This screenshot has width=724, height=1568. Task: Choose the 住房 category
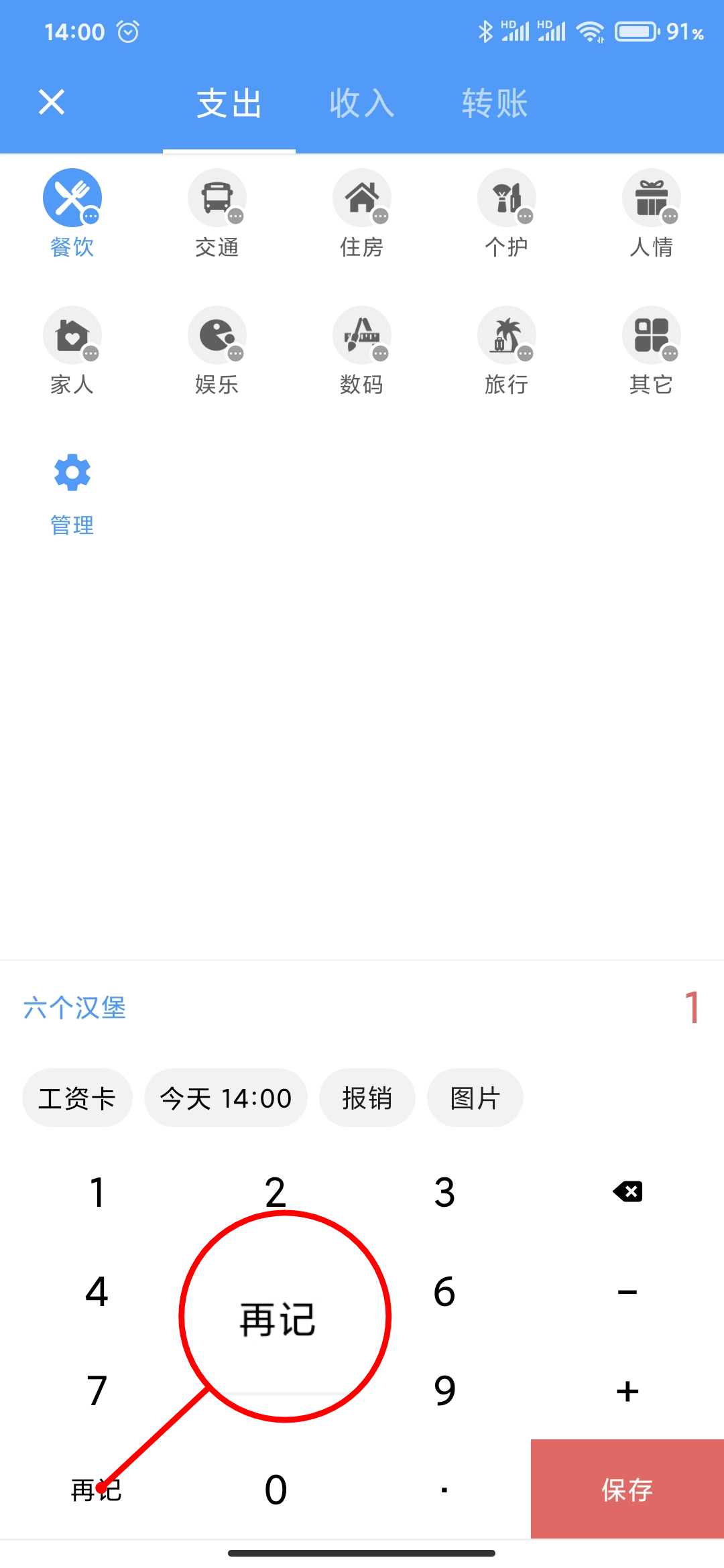click(x=361, y=213)
